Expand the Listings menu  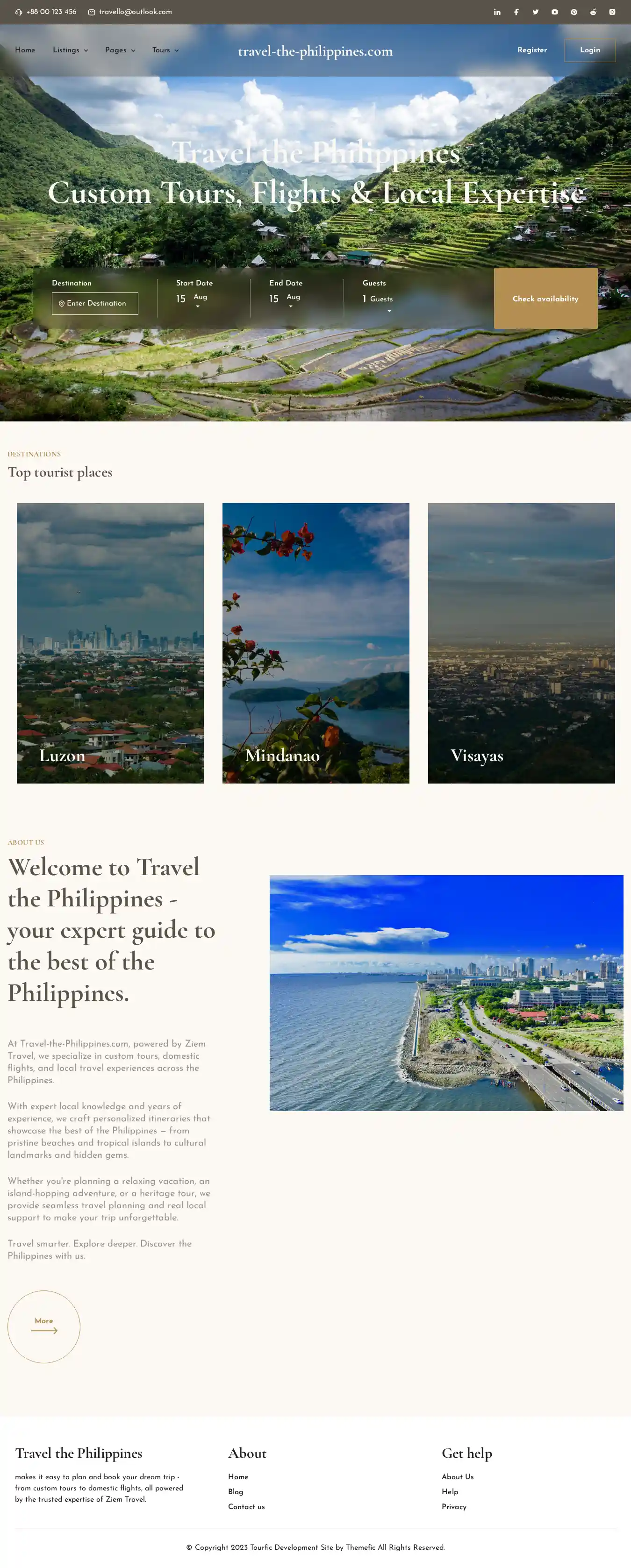pos(70,50)
